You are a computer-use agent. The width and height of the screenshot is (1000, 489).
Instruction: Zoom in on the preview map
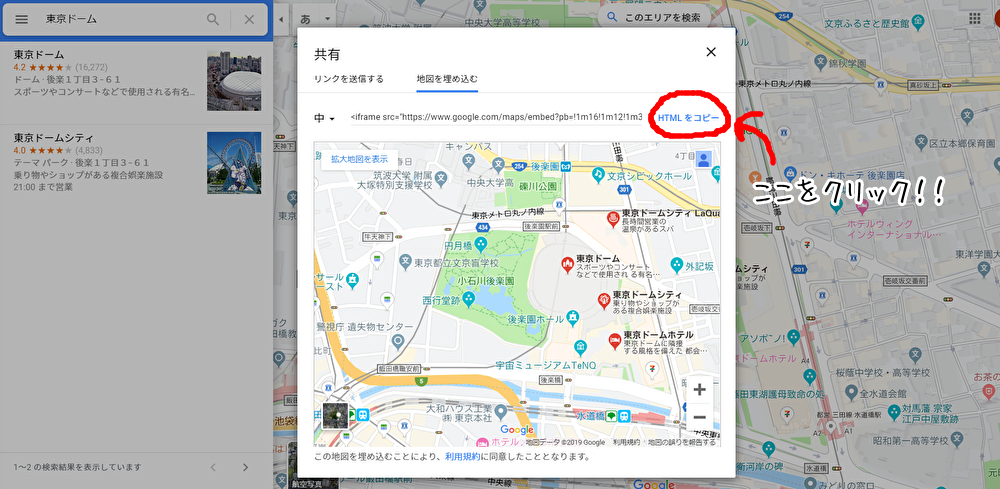(700, 390)
